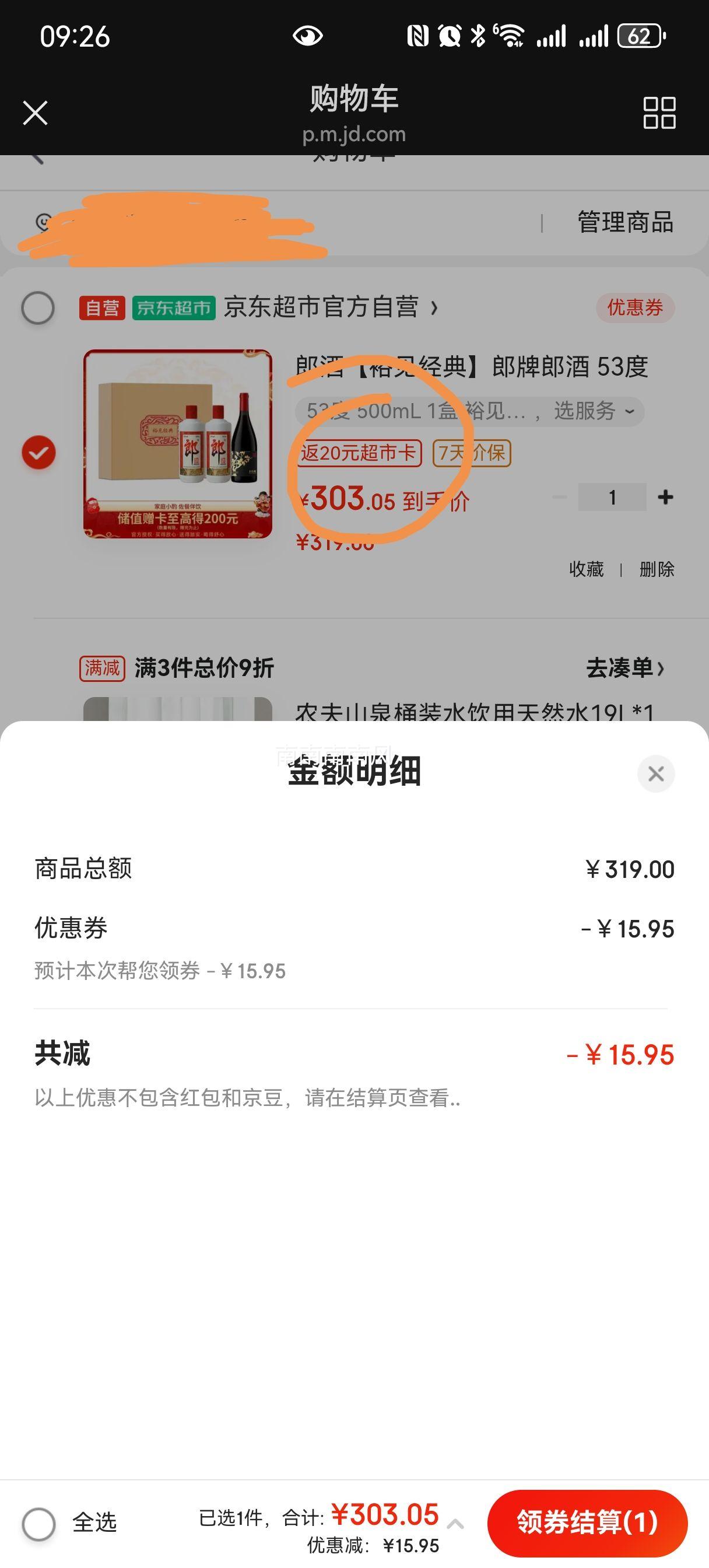Open store page via 京东超市官方自营 chevron
The height and width of the screenshot is (1568, 709).
click(435, 308)
